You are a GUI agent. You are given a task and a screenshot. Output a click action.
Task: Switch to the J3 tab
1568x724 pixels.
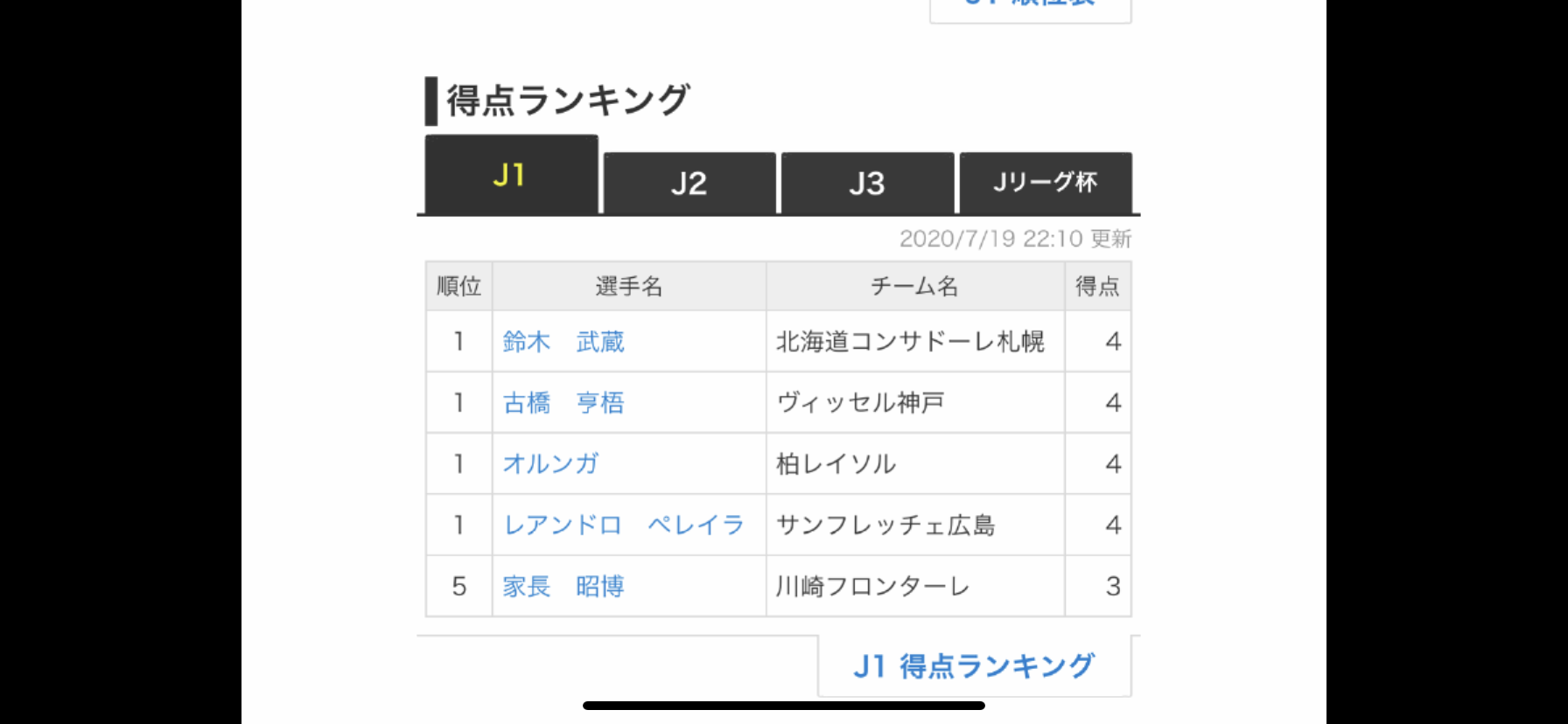[867, 183]
